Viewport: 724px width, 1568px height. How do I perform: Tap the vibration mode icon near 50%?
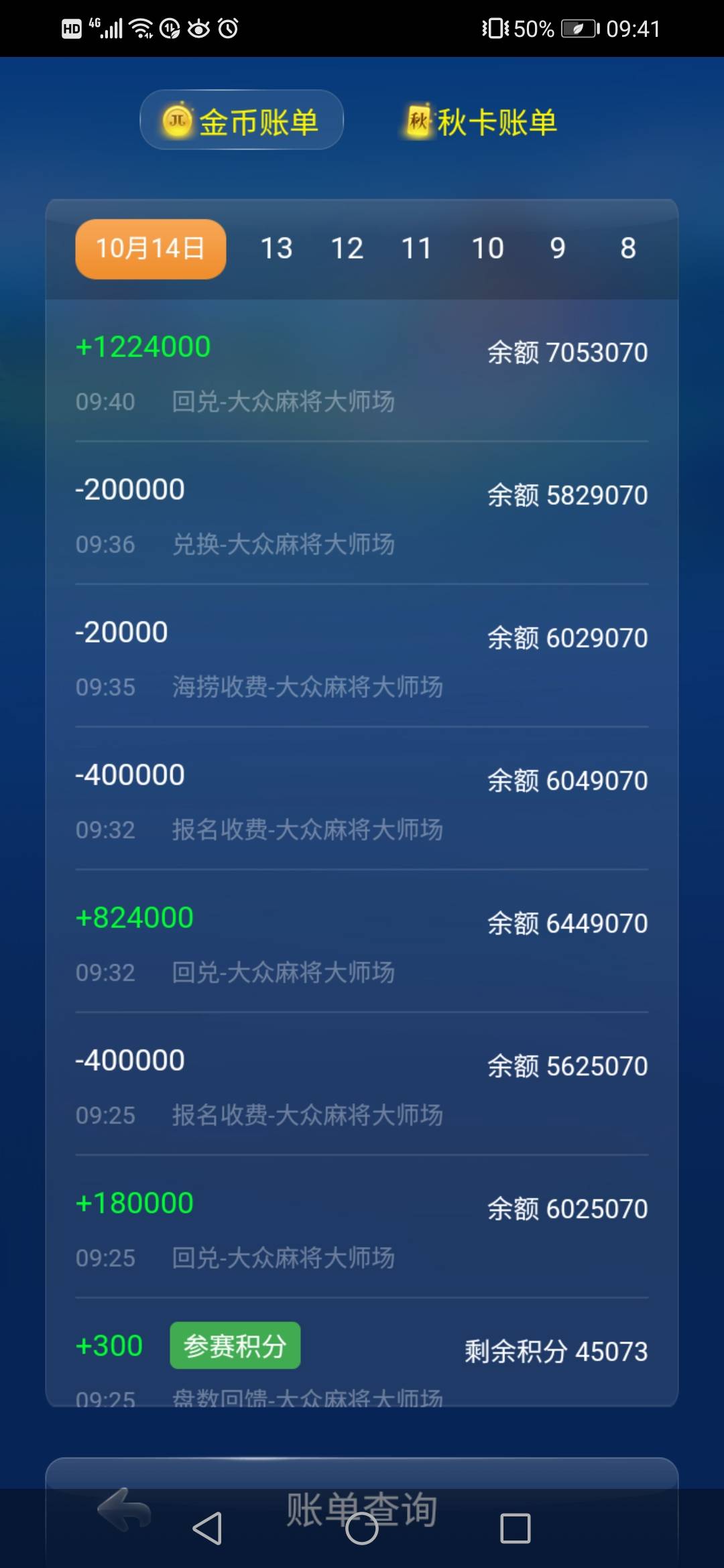coord(494,28)
